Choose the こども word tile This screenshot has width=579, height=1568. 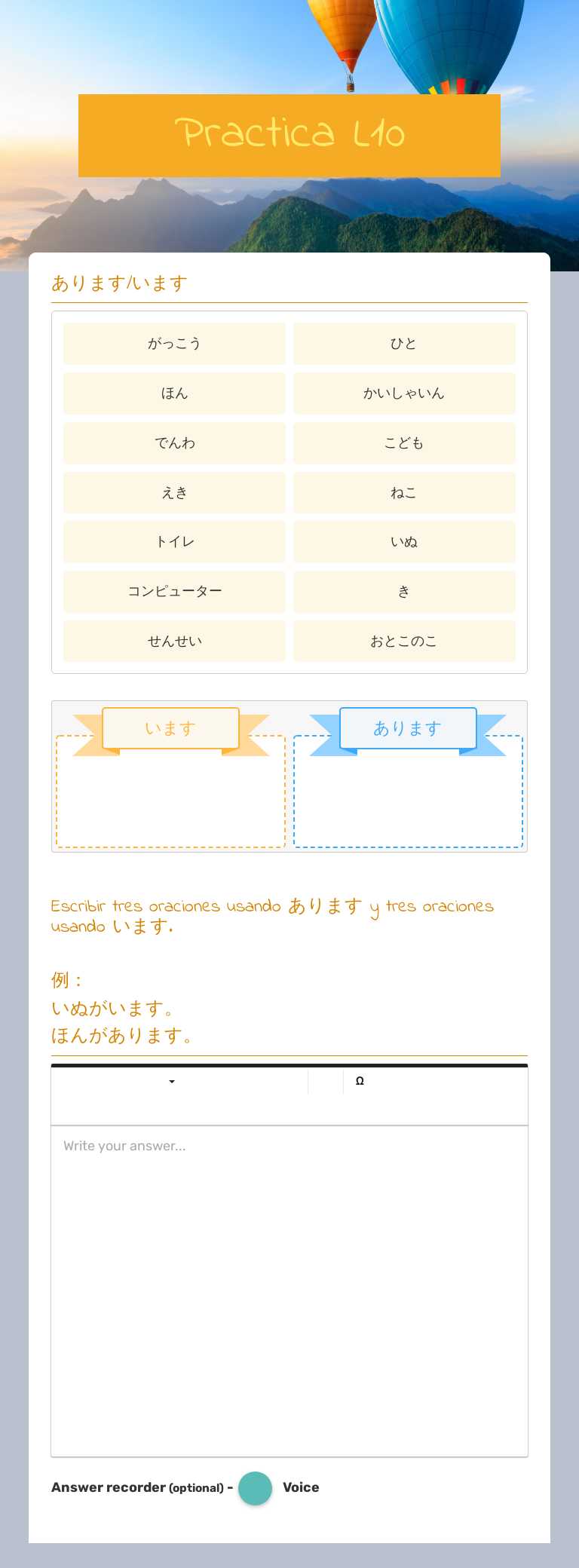click(405, 443)
